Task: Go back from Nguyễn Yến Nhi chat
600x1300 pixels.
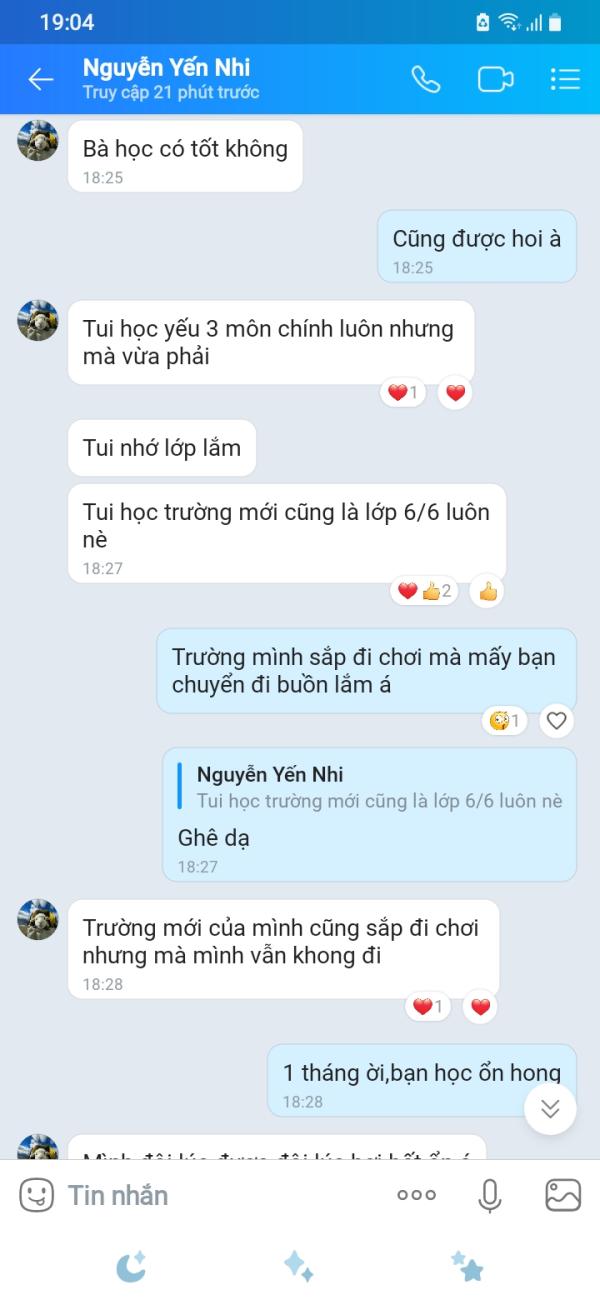Action: (40, 79)
